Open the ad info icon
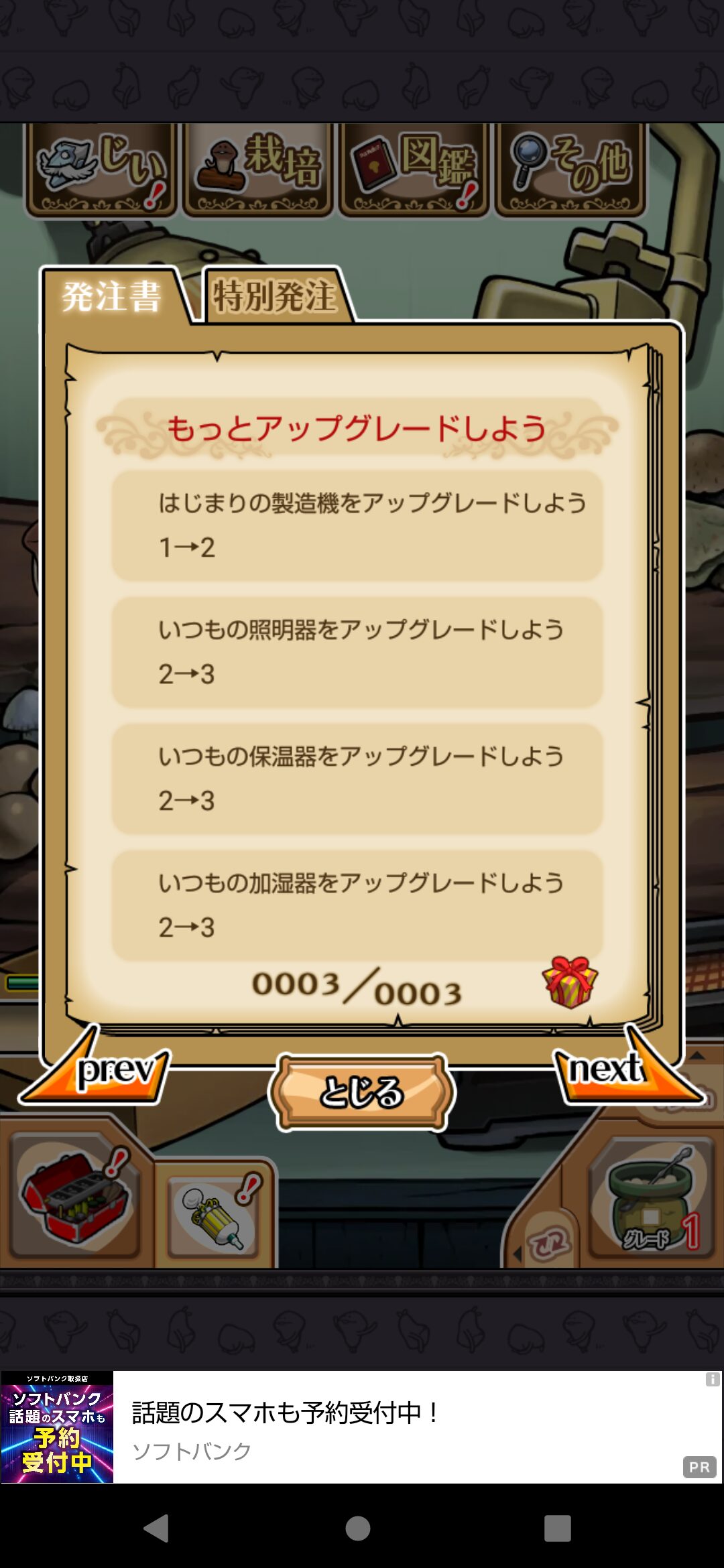 coord(712,1379)
